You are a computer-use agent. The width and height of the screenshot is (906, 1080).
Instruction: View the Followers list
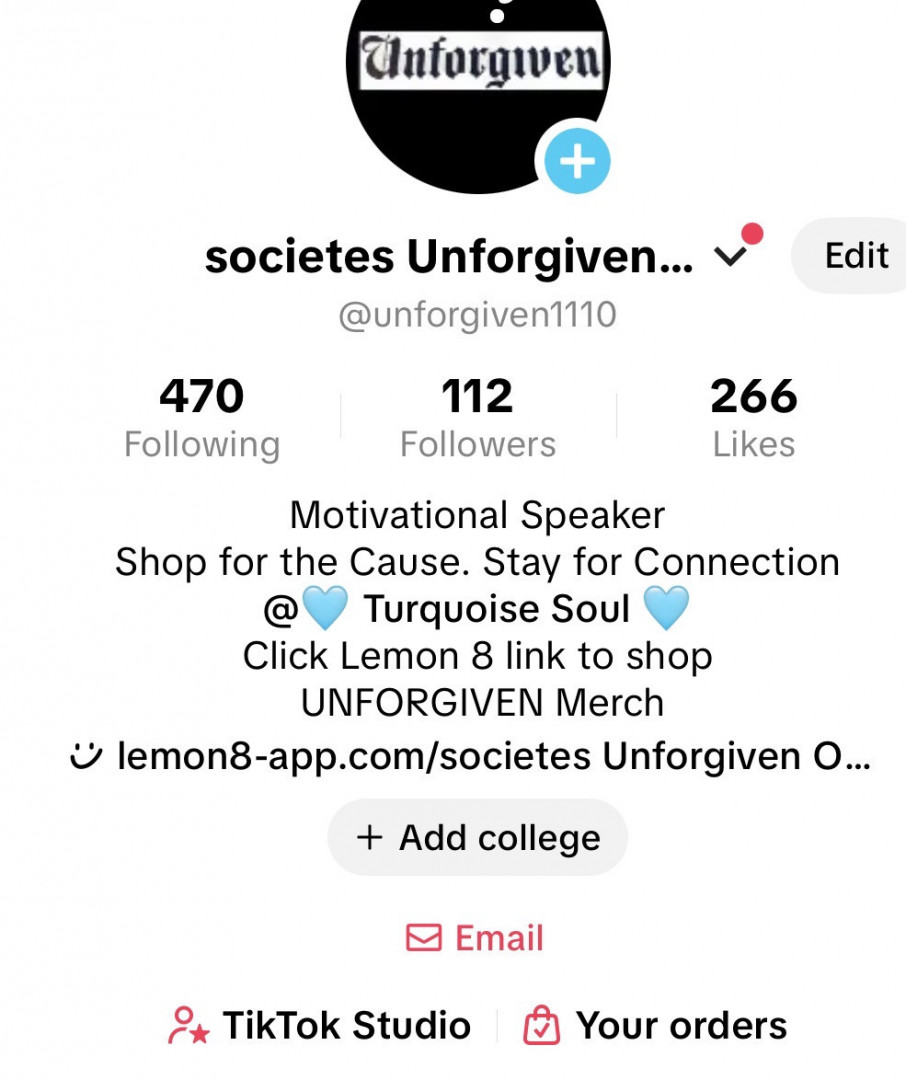477,418
